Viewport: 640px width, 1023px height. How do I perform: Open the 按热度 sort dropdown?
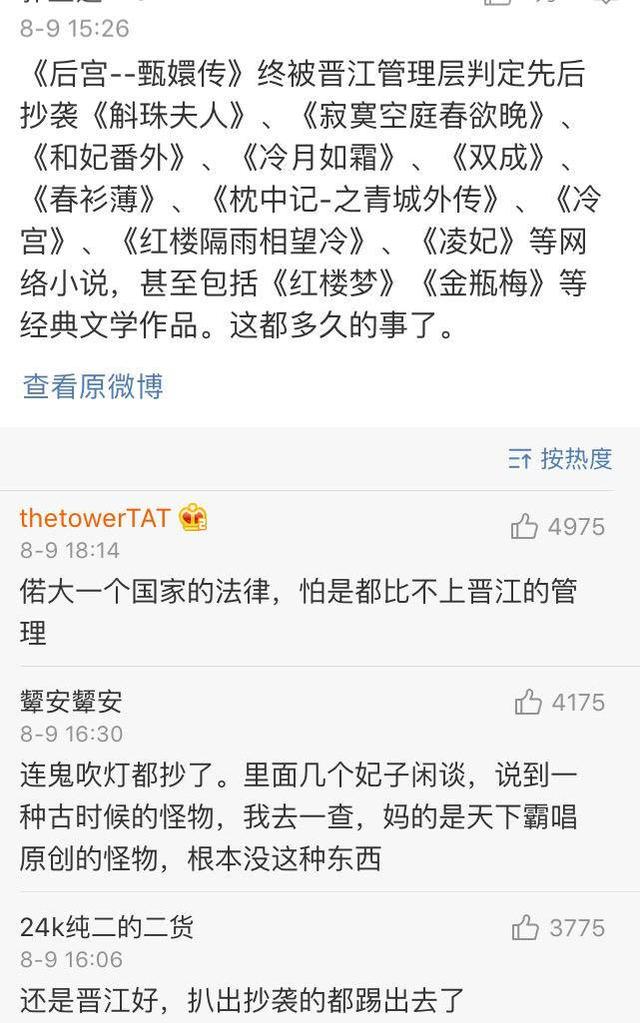point(560,459)
